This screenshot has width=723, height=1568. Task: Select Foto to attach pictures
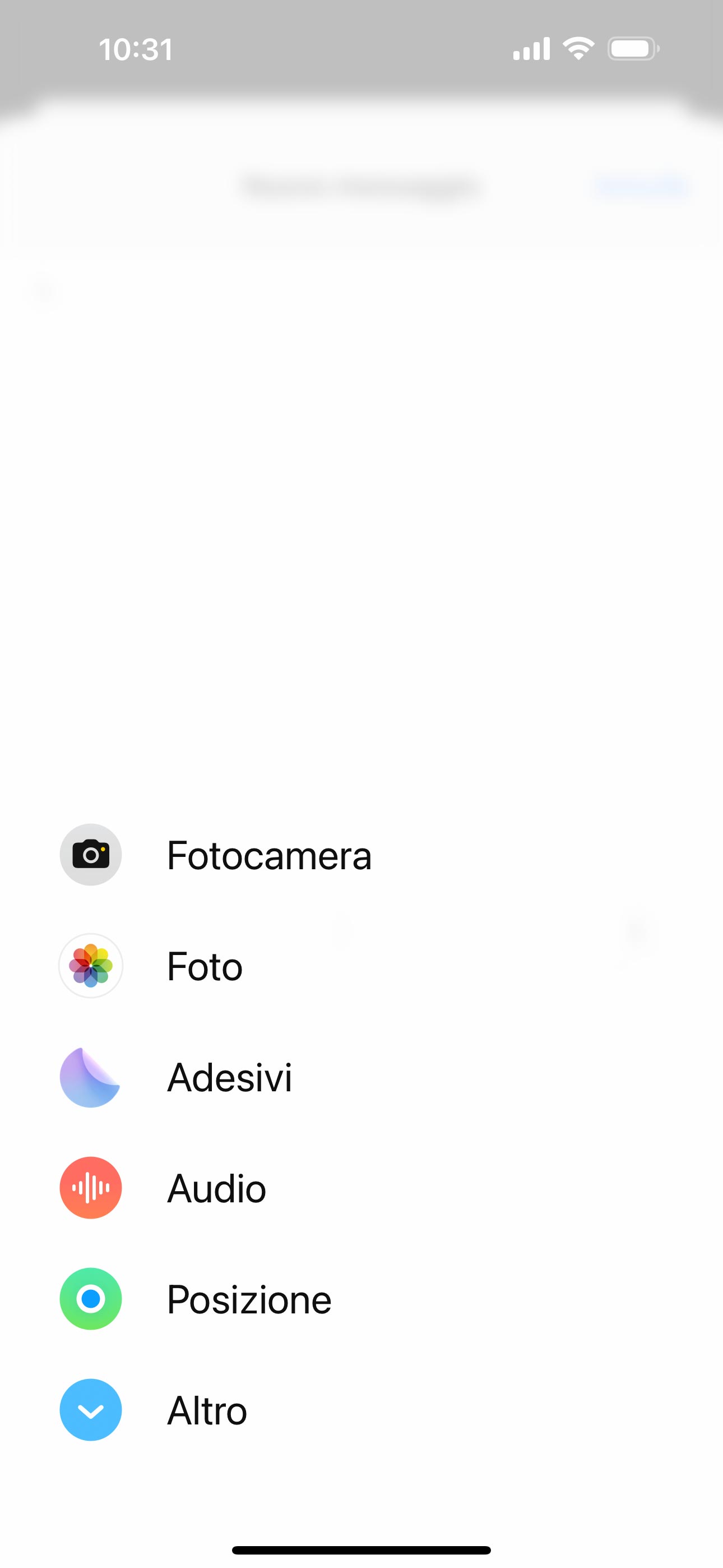151,965
